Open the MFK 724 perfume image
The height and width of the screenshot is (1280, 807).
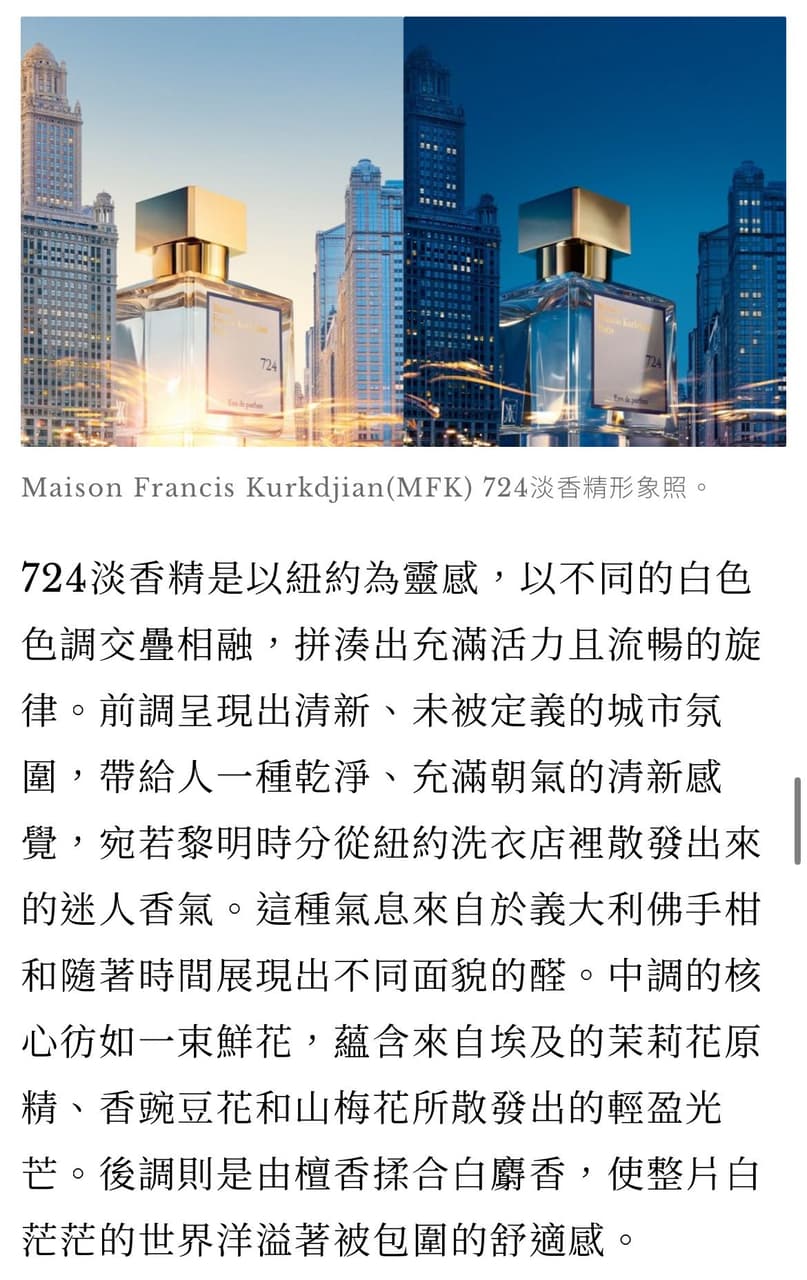click(403, 231)
